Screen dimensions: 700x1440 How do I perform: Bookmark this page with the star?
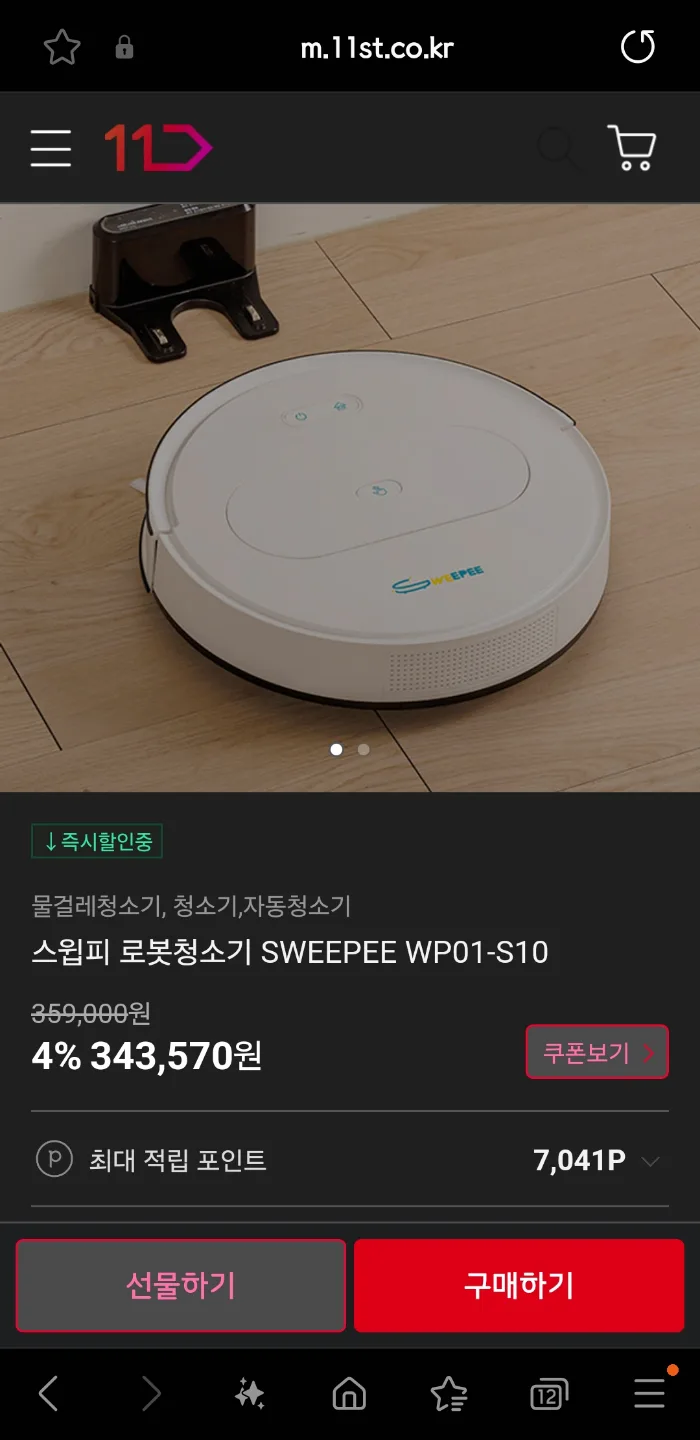[62, 47]
